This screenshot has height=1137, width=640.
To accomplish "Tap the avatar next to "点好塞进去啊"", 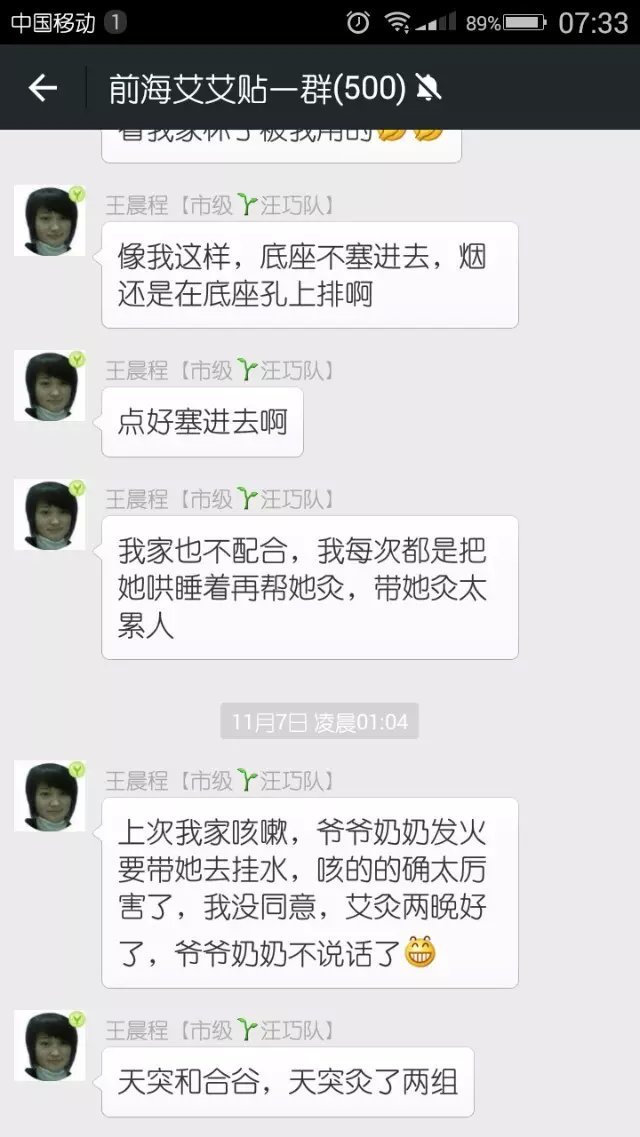I will 49,386.
